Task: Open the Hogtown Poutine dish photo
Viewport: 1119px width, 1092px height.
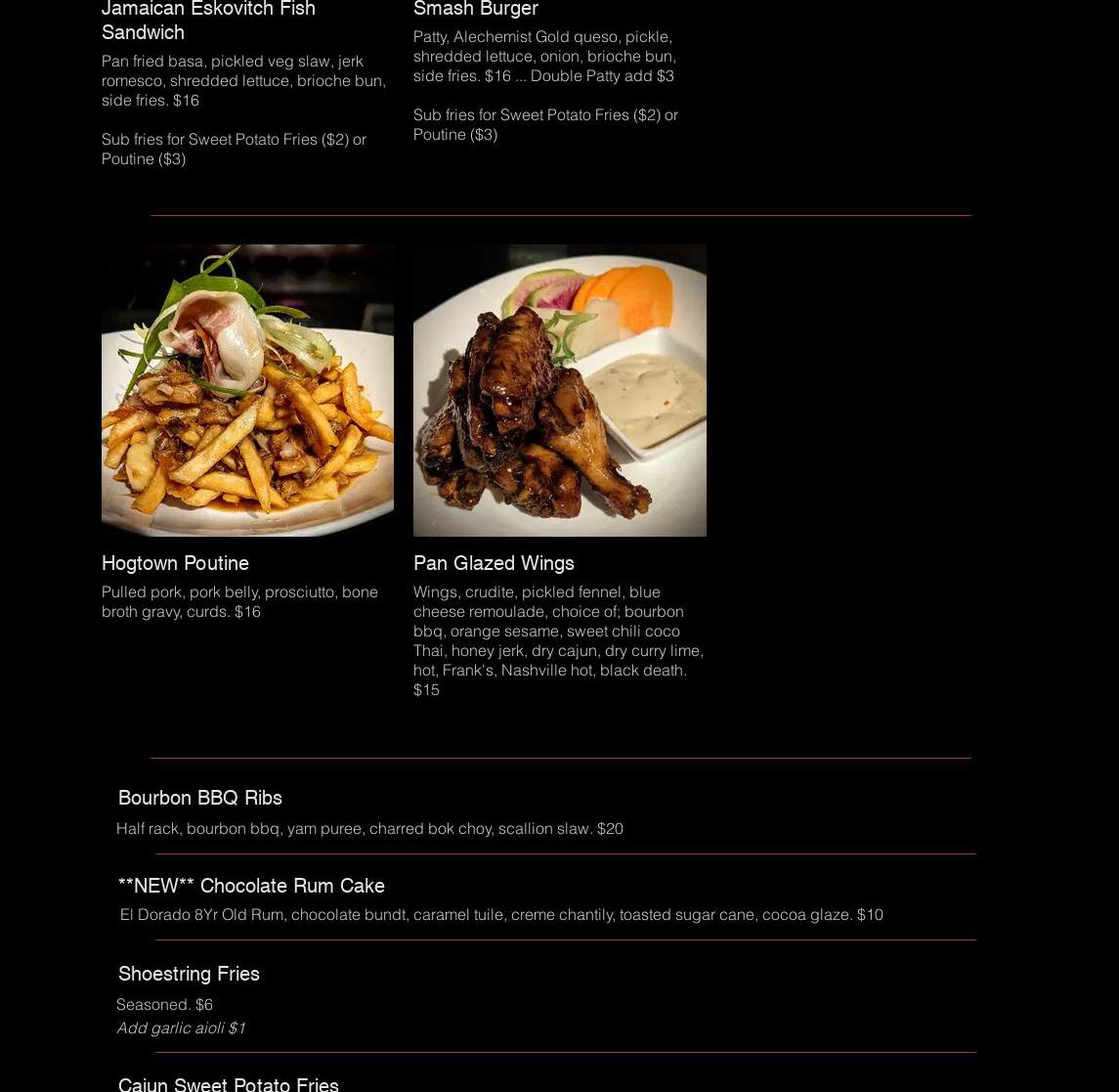Action: click(247, 390)
